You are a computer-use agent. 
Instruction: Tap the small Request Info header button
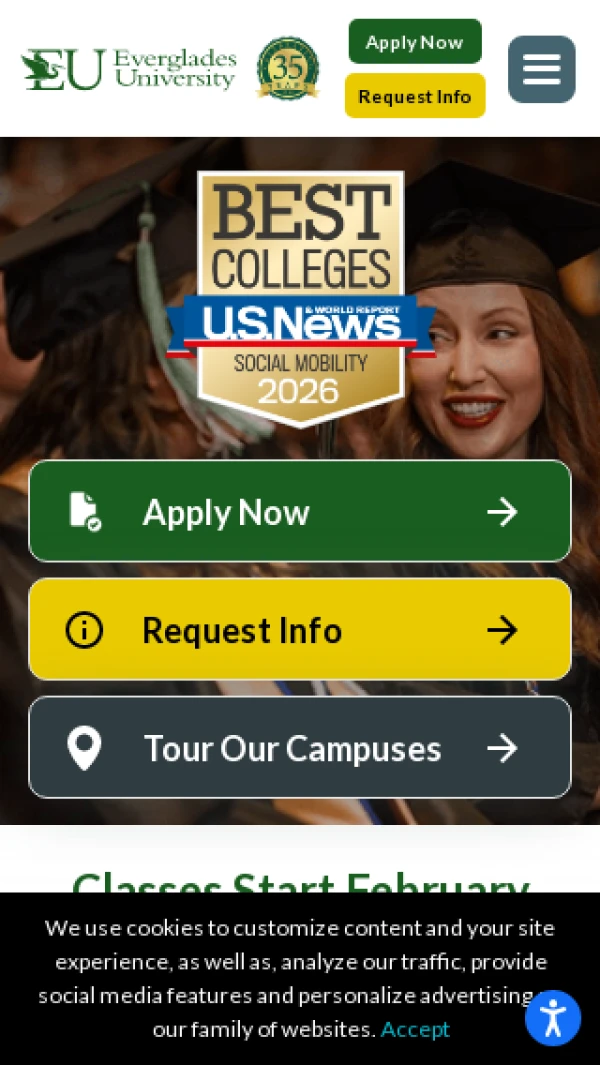(415, 96)
